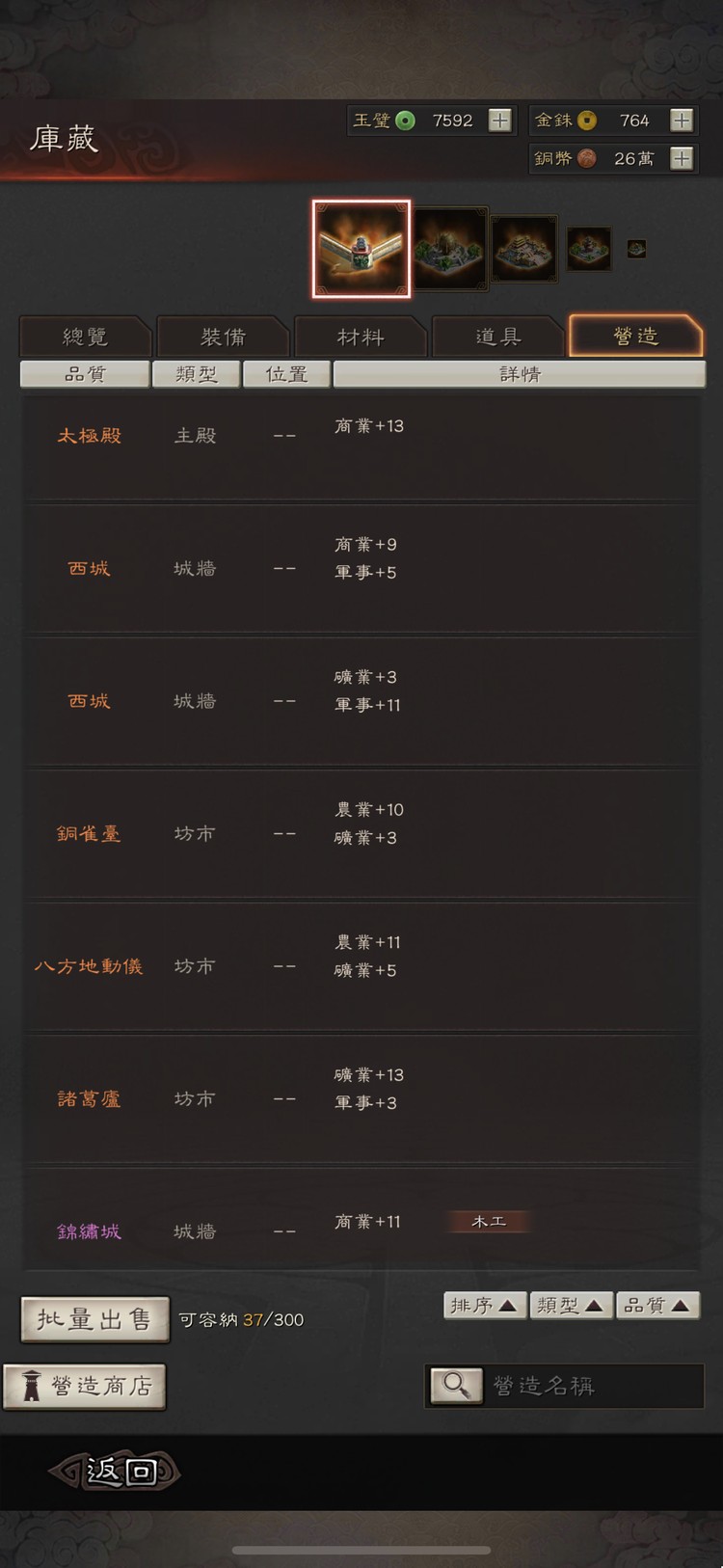
Task: Open the 類型 column filter
Action: pos(196,374)
